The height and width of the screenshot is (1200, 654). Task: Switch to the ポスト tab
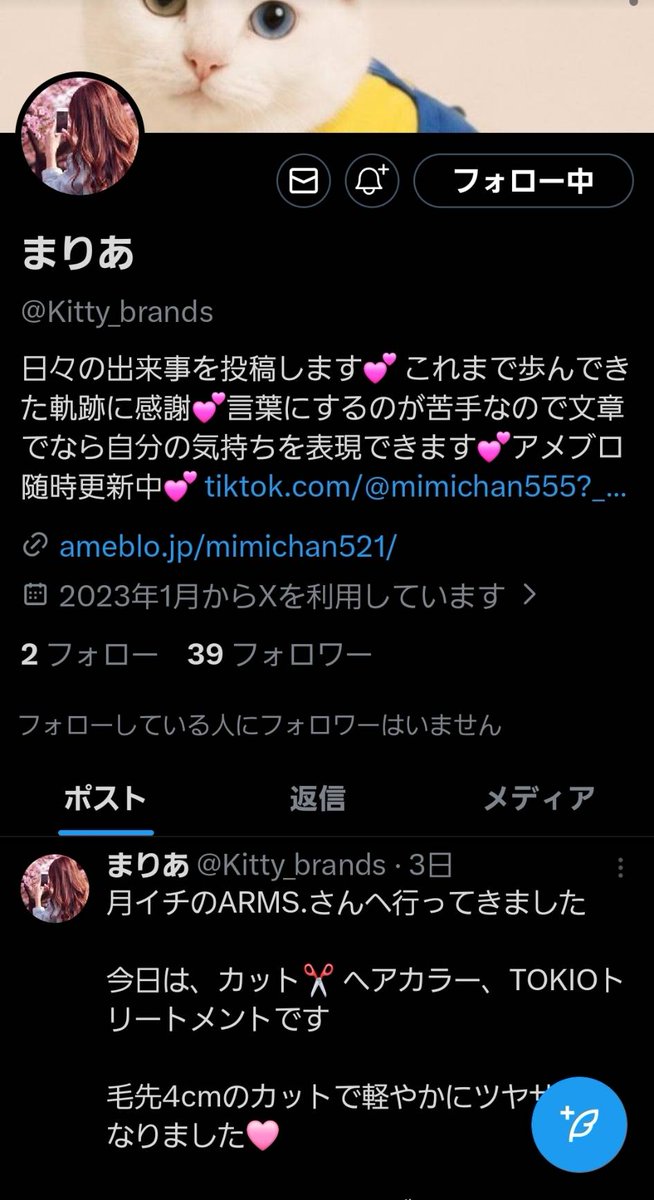coord(105,798)
